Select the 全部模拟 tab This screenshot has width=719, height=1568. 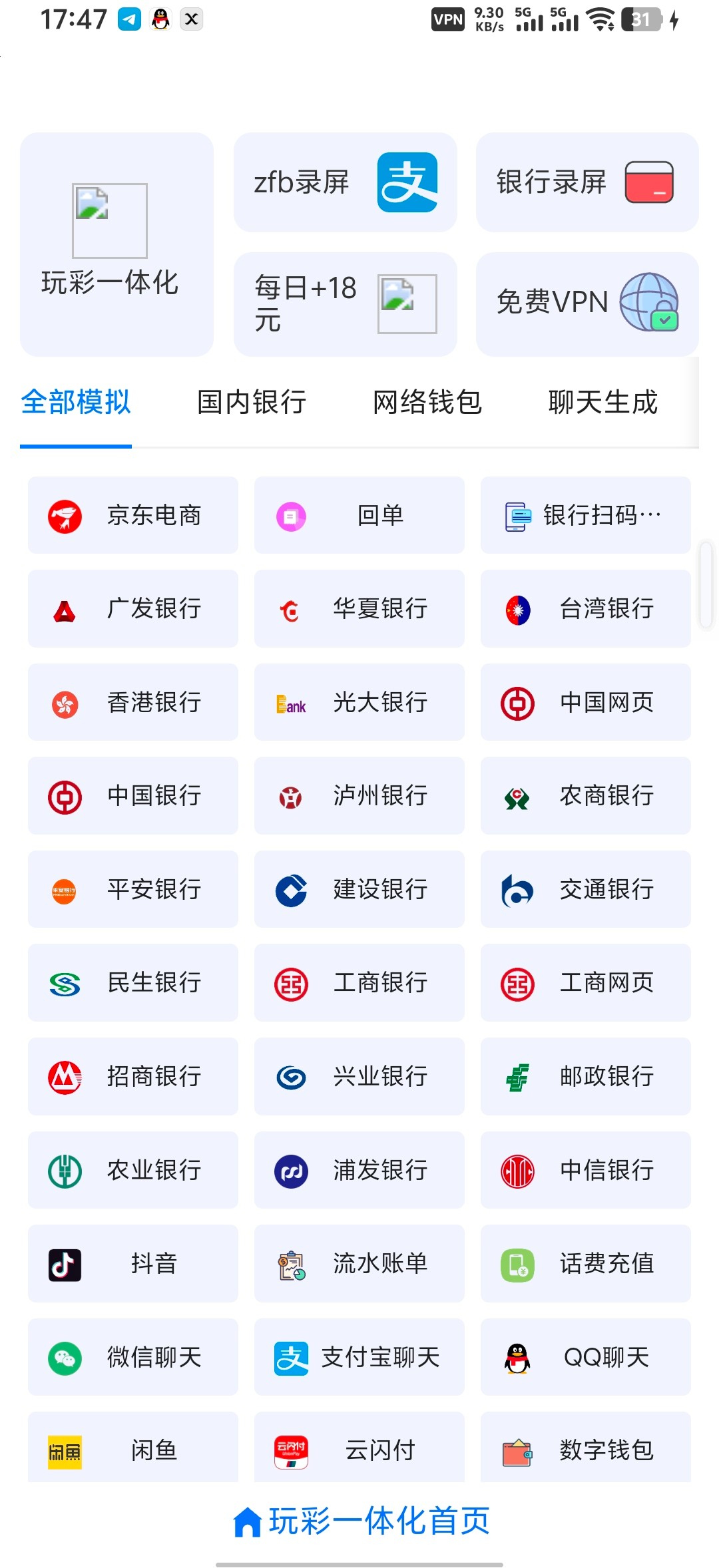[x=76, y=403]
